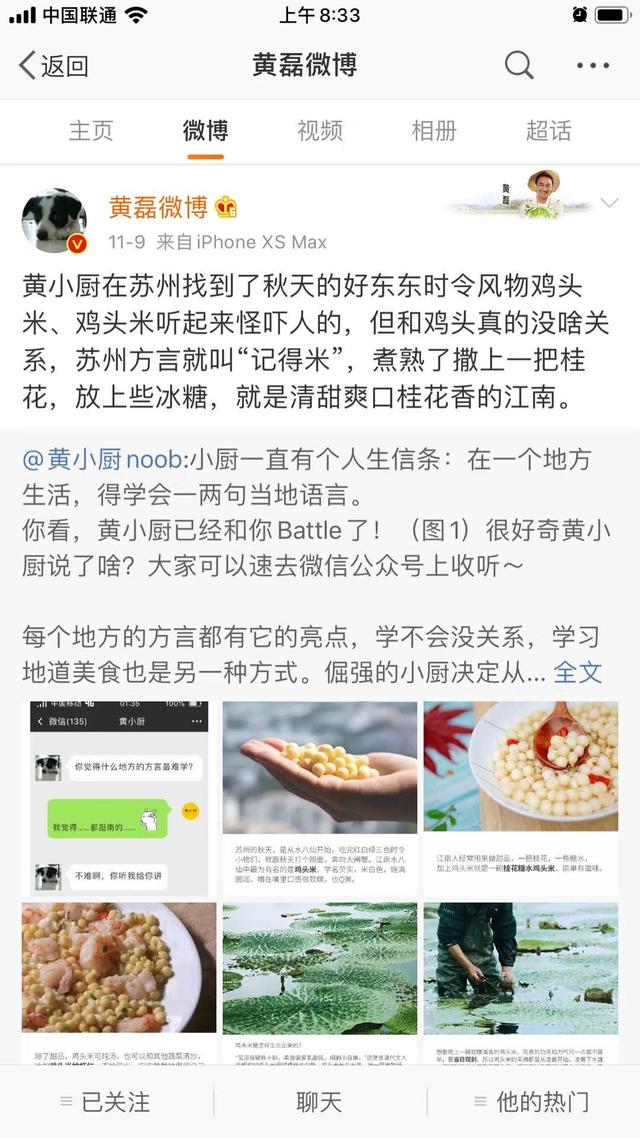The width and height of the screenshot is (640, 1138).
Task: Open the green lotus leaves pond photo
Action: pos(320,982)
